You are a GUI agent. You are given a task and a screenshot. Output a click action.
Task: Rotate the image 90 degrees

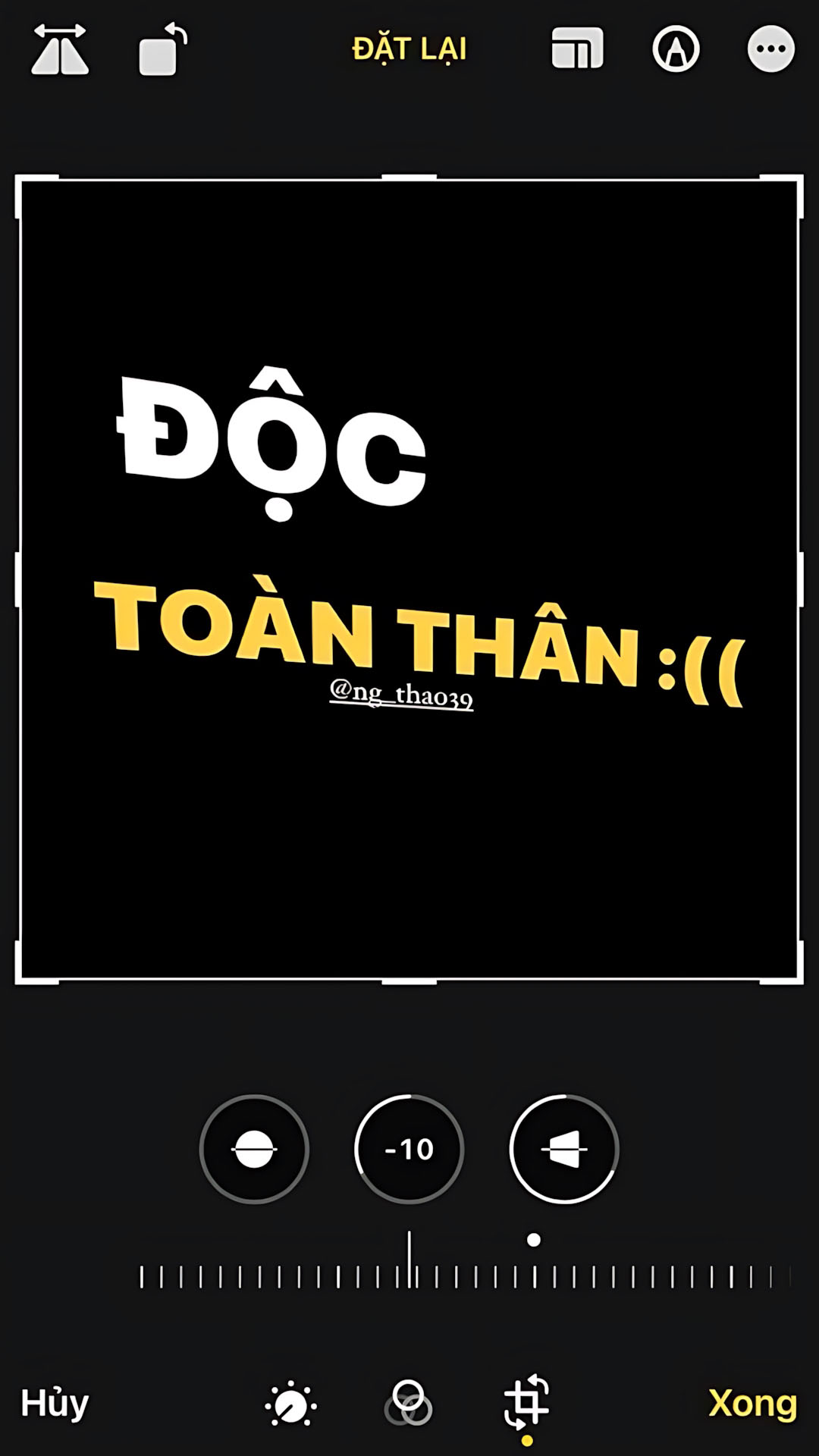[x=162, y=50]
